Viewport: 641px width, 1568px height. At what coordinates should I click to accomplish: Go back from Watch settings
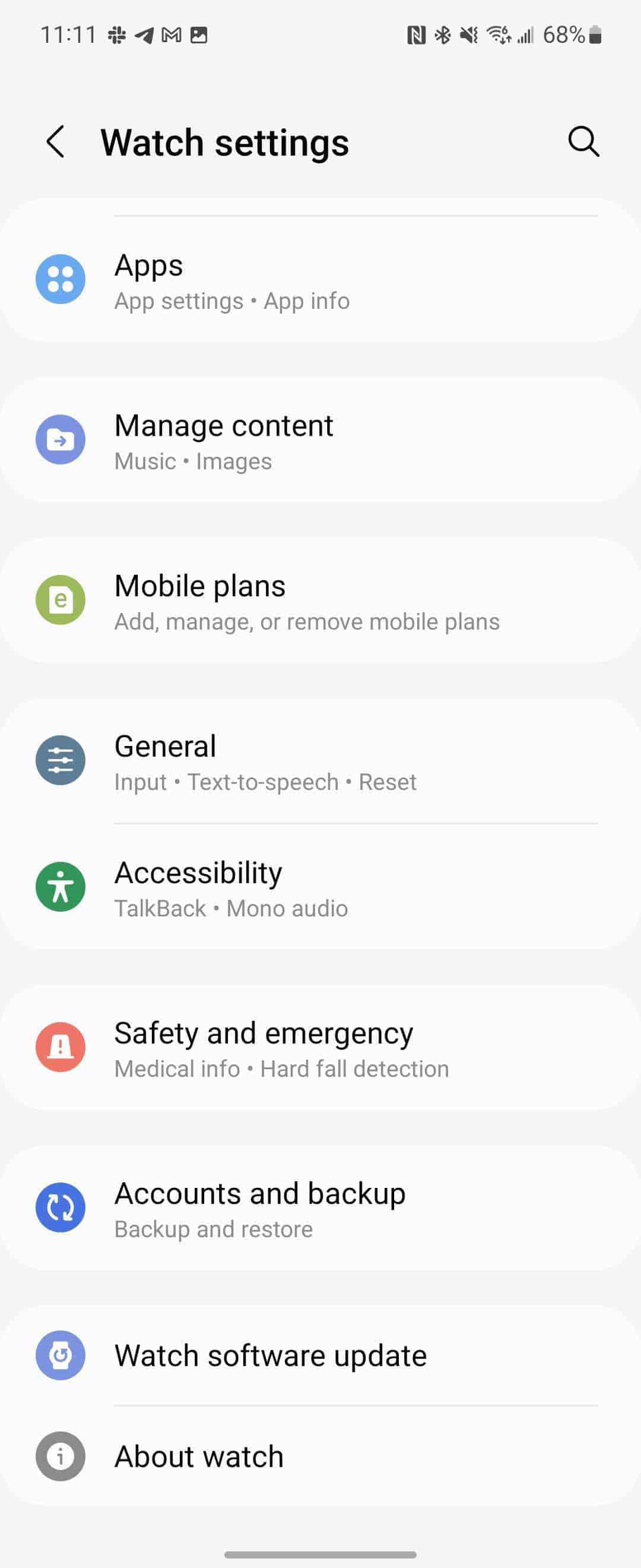[x=55, y=142]
